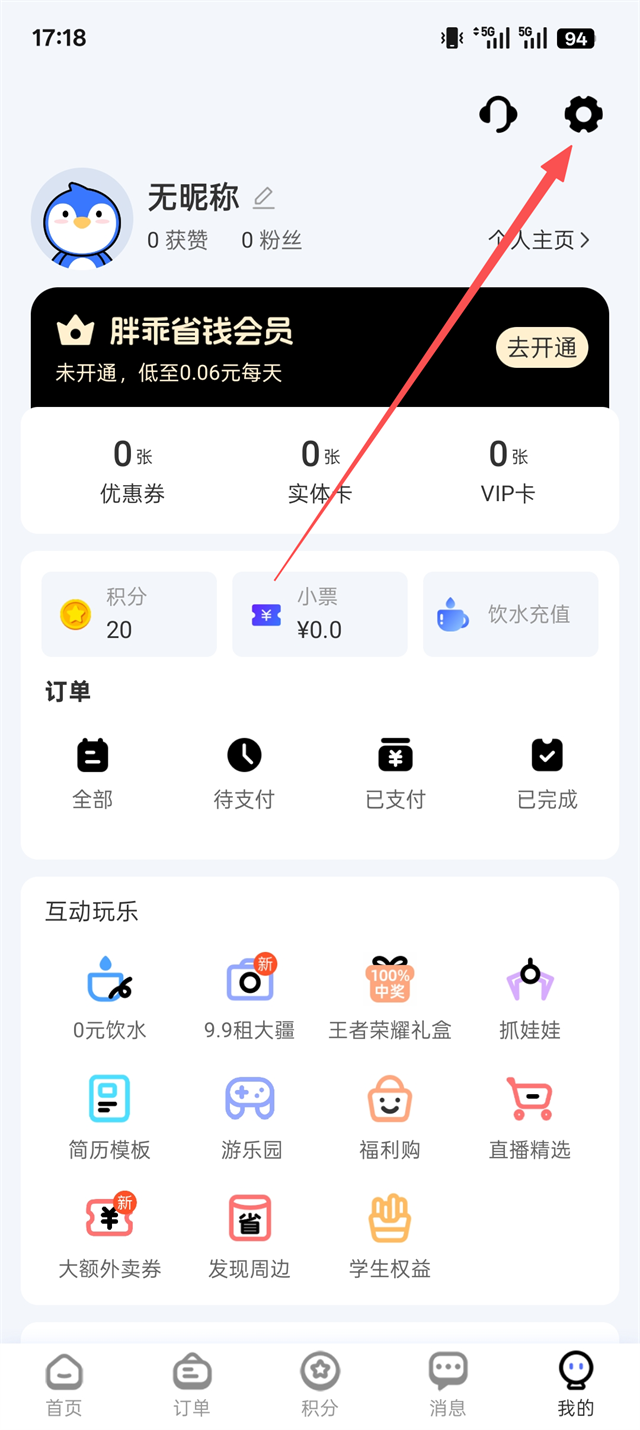
Task: View 待支付 pending payment orders
Action: [244, 772]
